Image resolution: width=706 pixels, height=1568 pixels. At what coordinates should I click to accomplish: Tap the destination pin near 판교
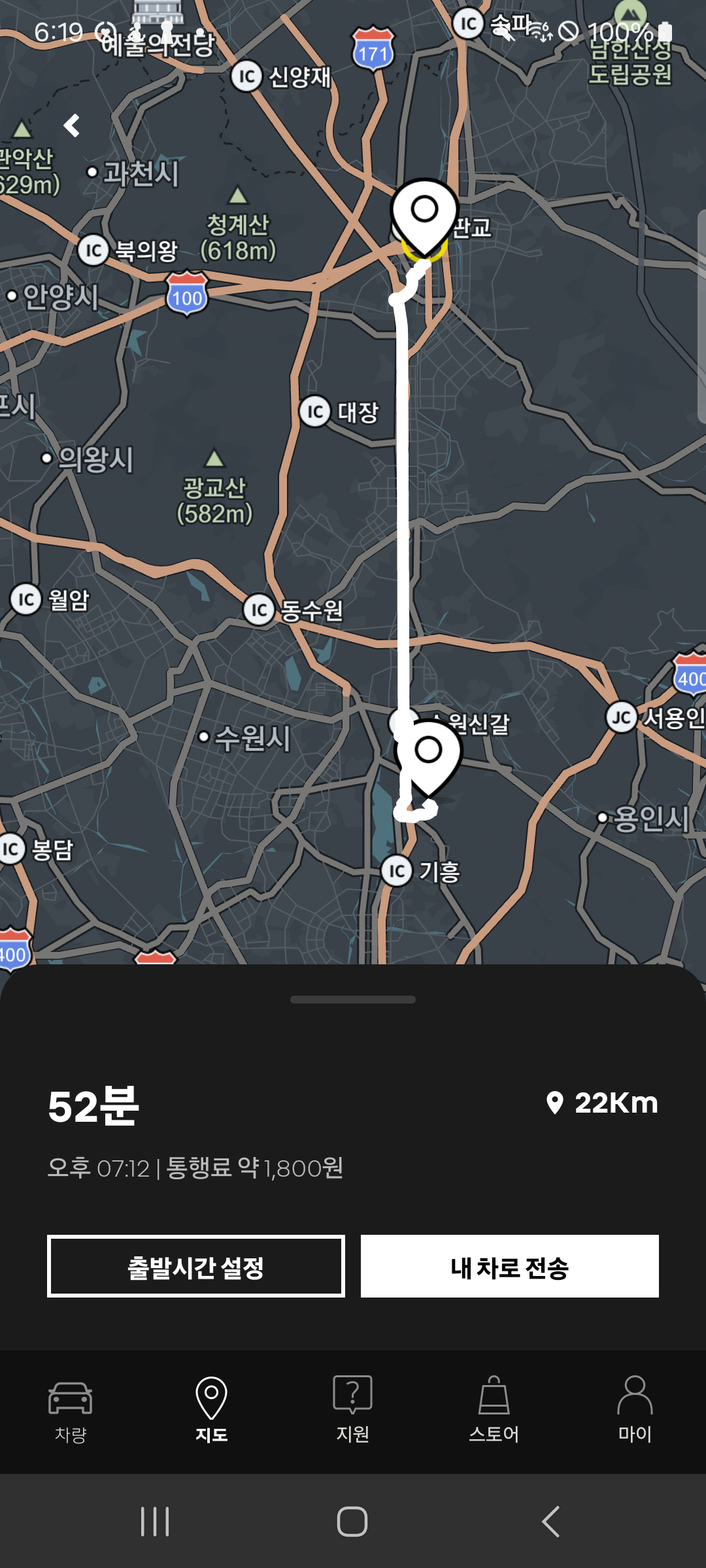click(424, 216)
